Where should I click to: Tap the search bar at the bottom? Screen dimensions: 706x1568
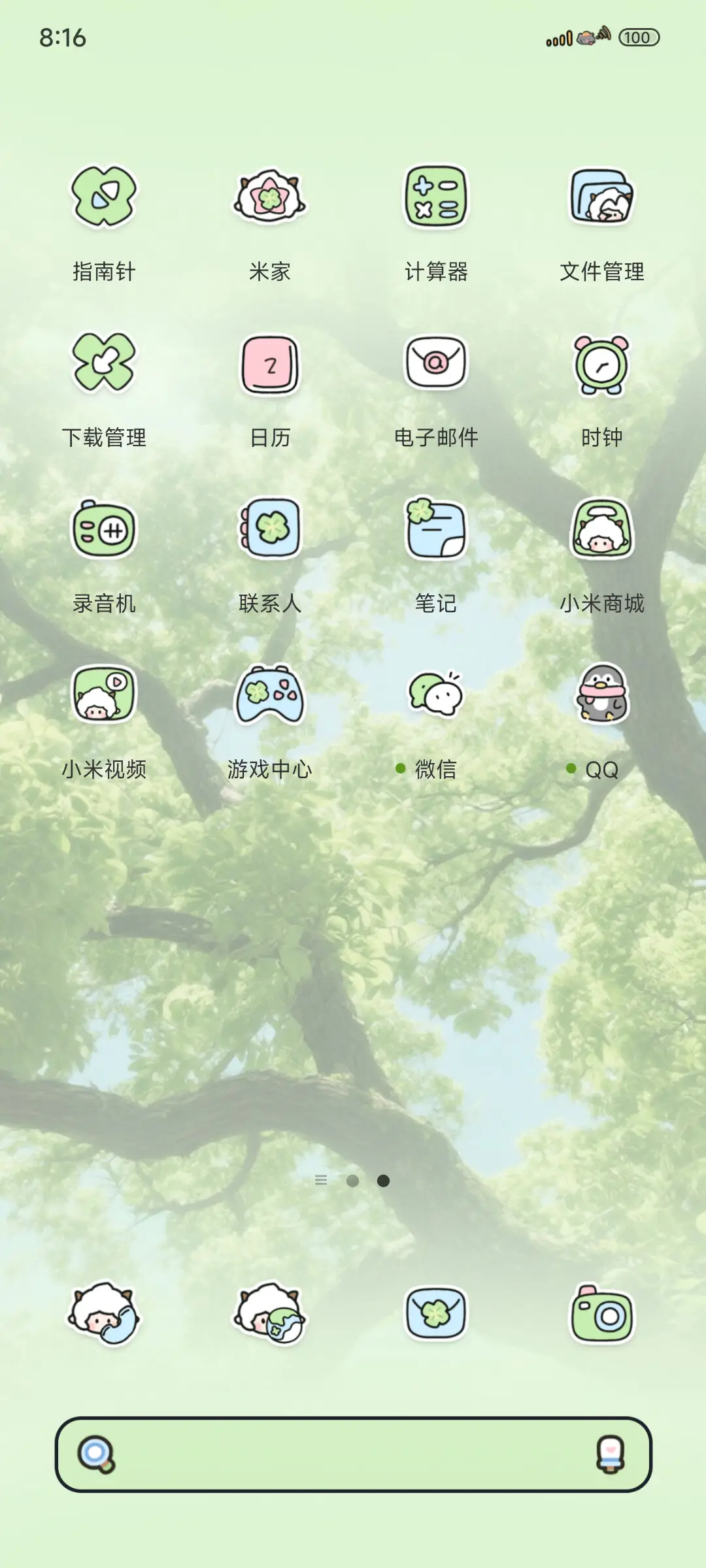pos(353,1450)
